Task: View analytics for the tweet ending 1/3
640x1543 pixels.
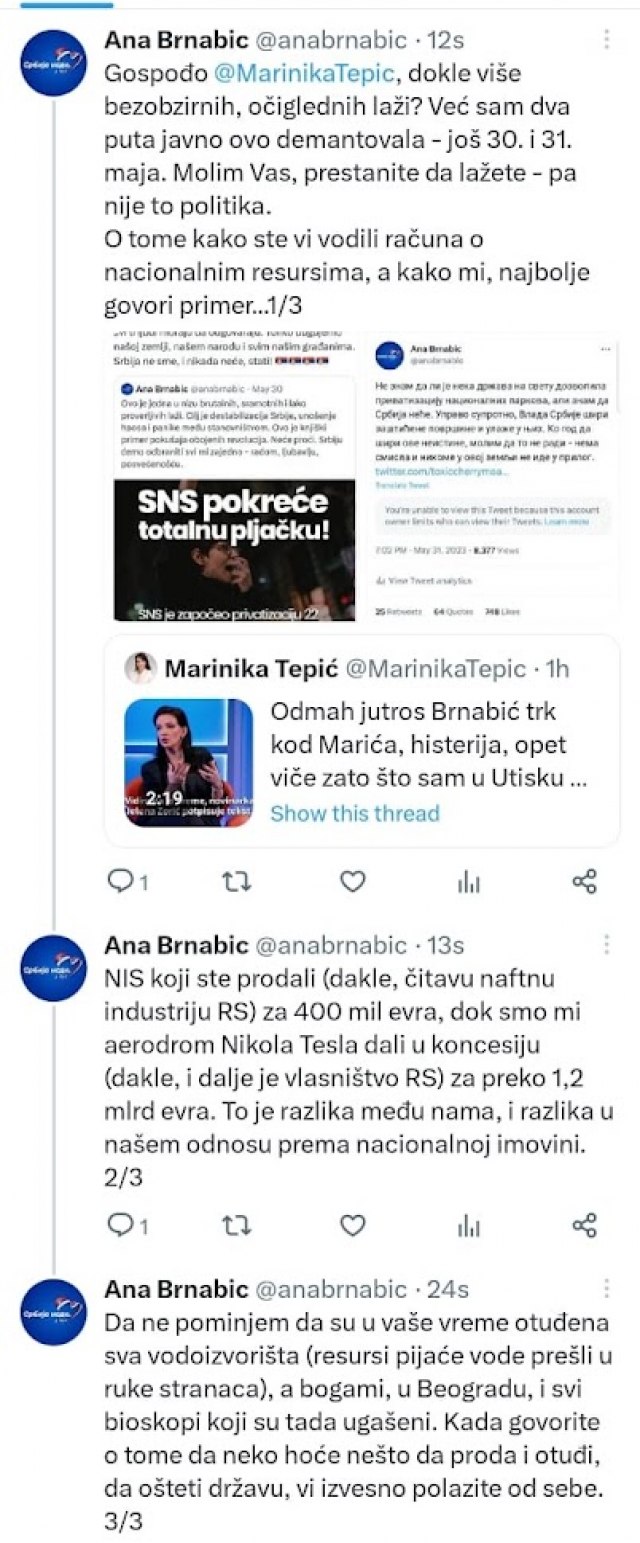Action: pyautogui.click(x=468, y=881)
